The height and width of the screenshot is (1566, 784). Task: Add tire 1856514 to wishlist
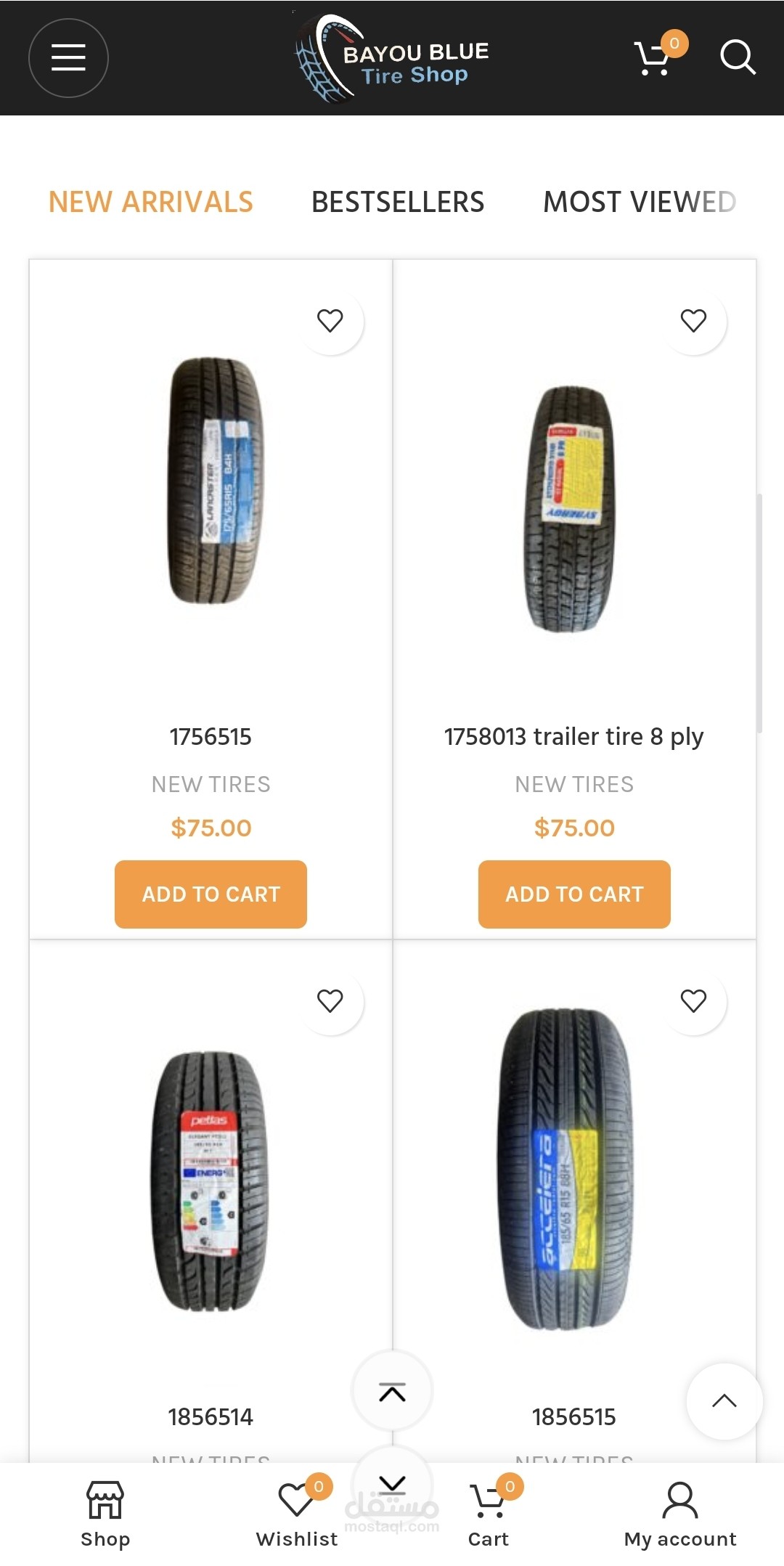point(330,1001)
